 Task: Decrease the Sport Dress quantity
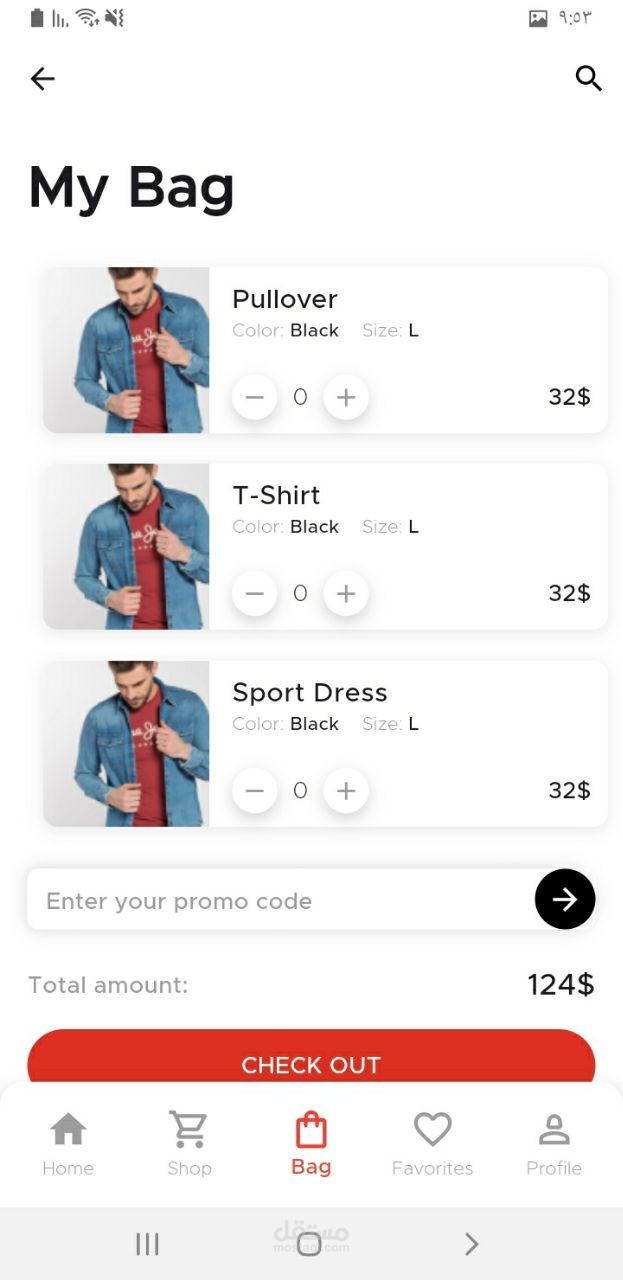tap(255, 791)
